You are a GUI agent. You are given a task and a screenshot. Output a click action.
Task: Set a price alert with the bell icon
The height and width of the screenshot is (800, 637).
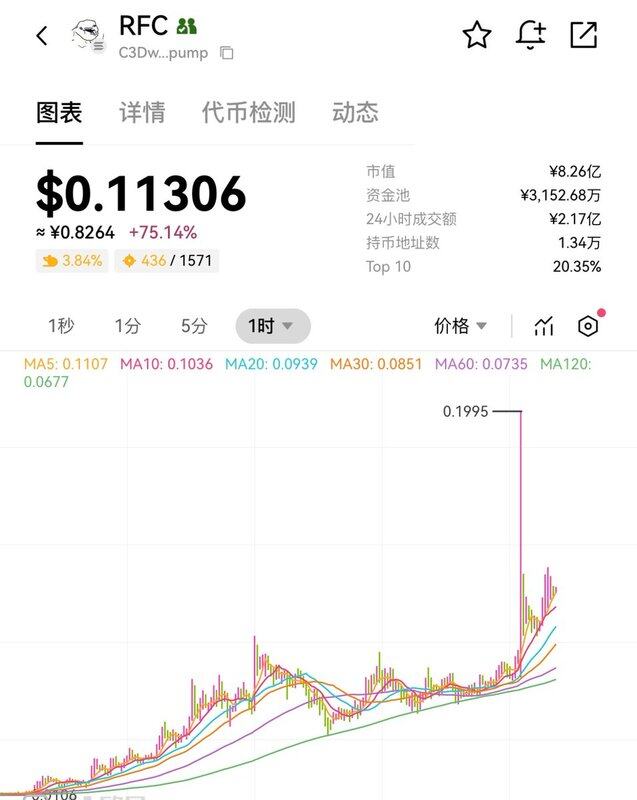click(x=530, y=36)
